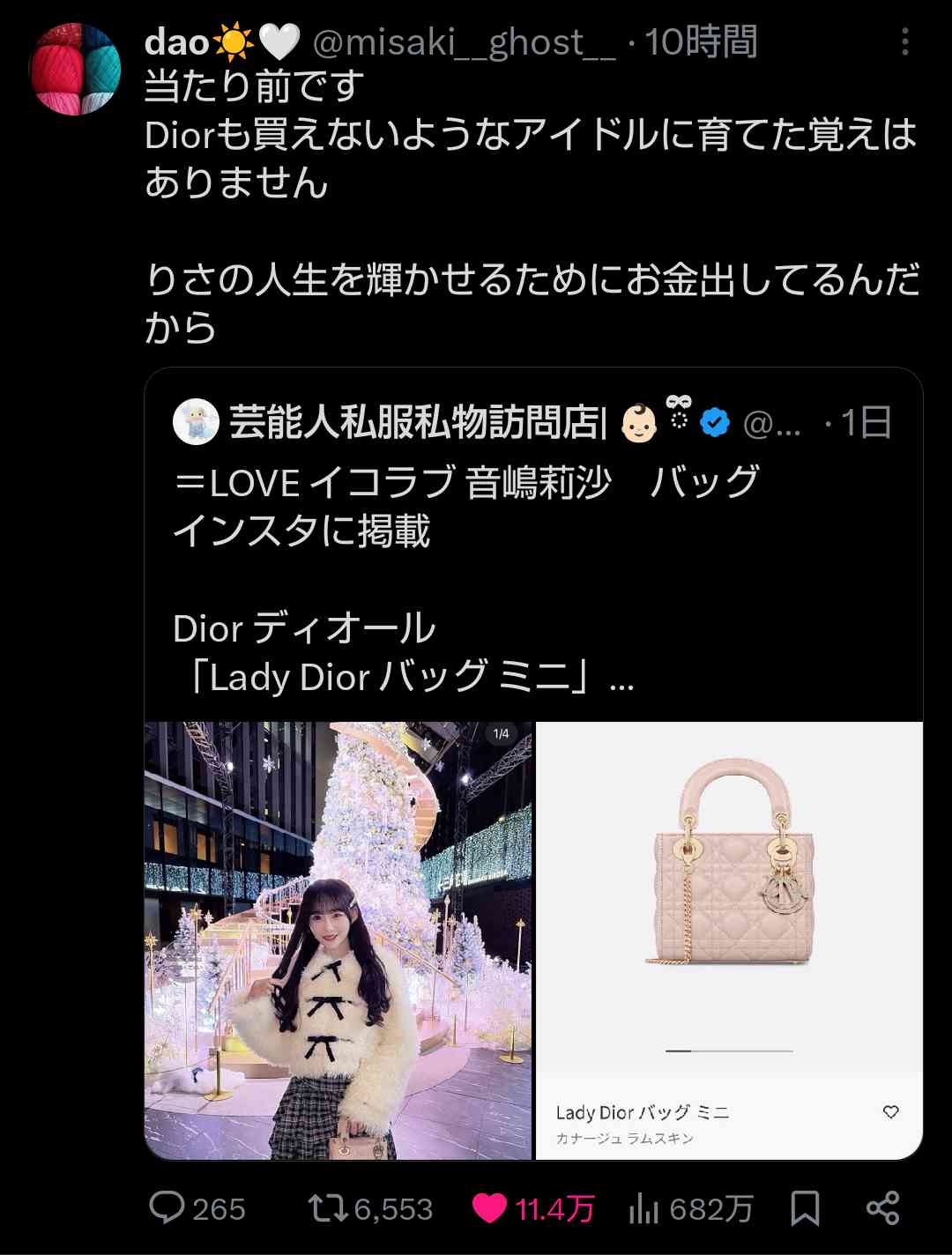This screenshot has width=952, height=1255.
Task: Bookmark dao's tweet
Action: 804,1207
